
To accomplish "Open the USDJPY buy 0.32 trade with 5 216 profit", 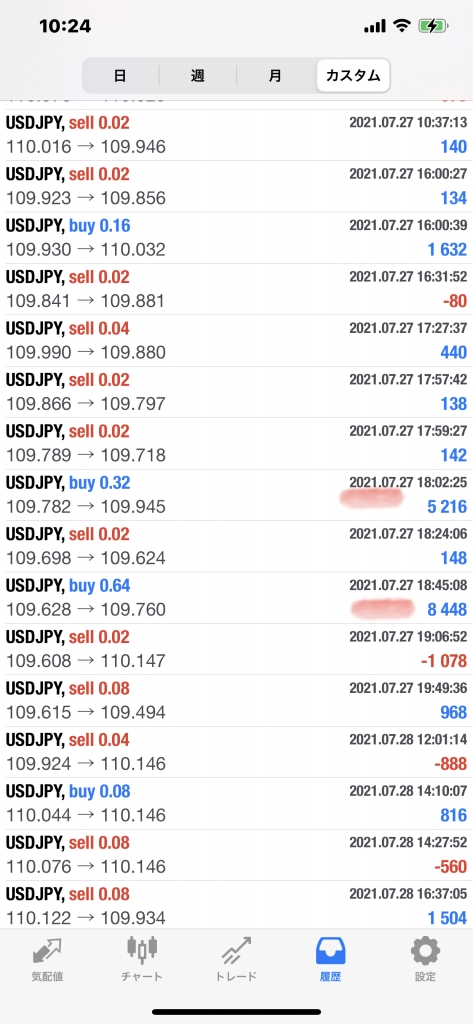I will 236,495.
